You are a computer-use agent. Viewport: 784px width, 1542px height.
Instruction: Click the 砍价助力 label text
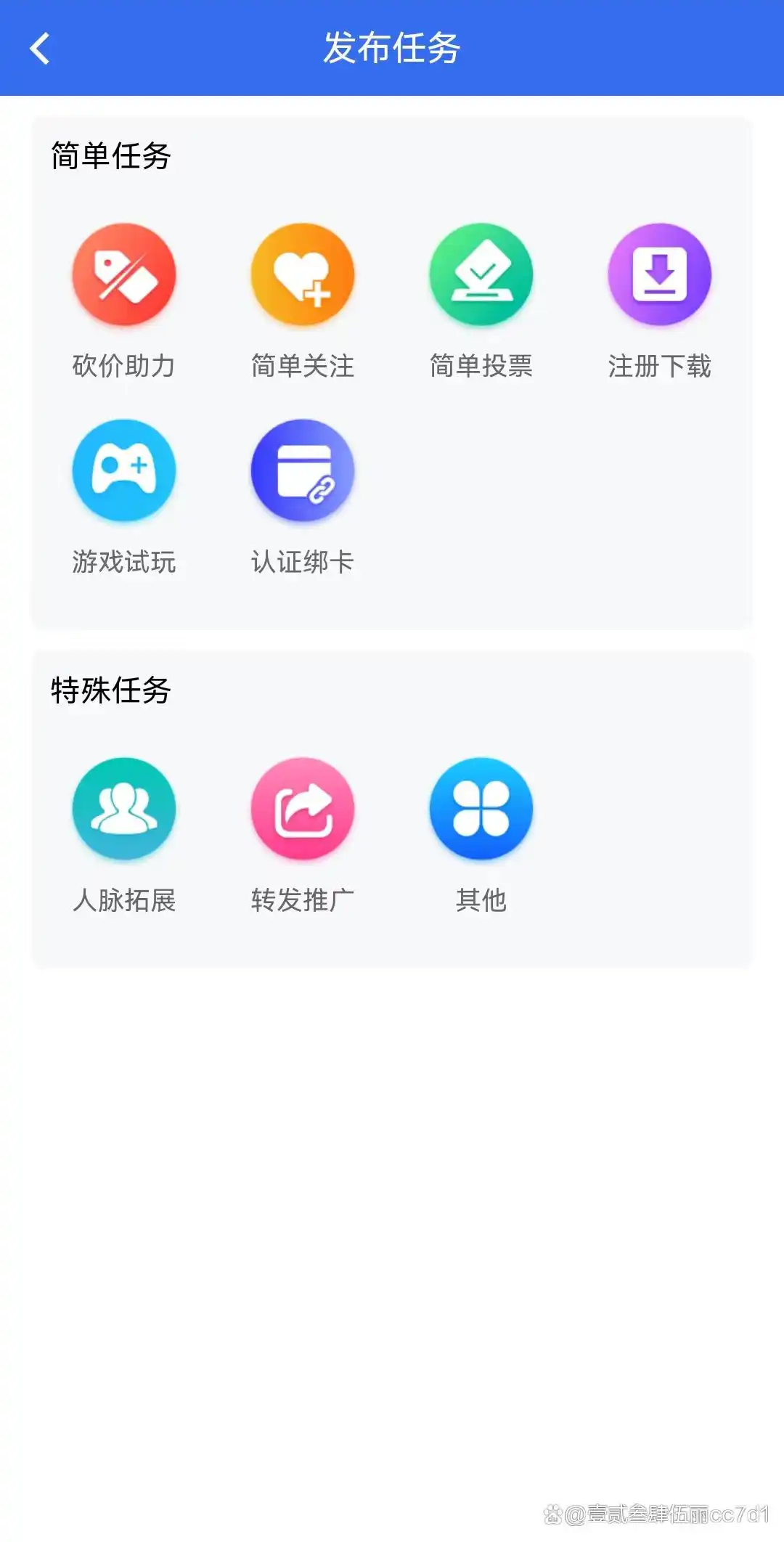coord(123,367)
